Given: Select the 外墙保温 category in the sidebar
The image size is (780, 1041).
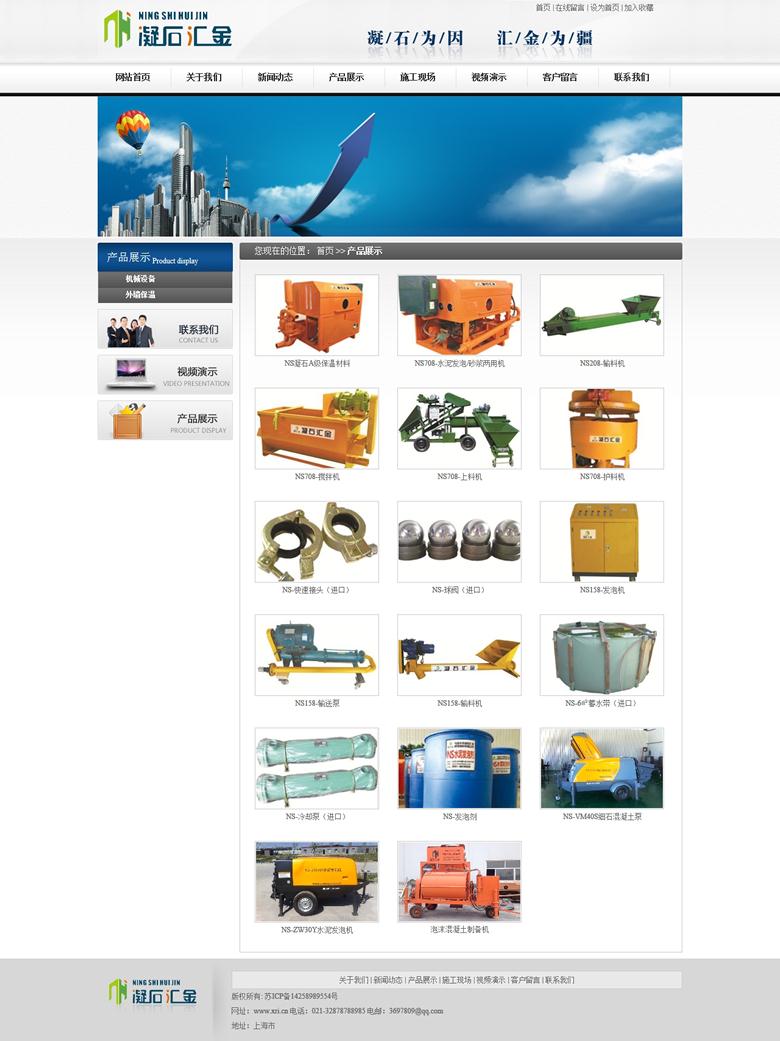Looking at the screenshot, I should 141,295.
